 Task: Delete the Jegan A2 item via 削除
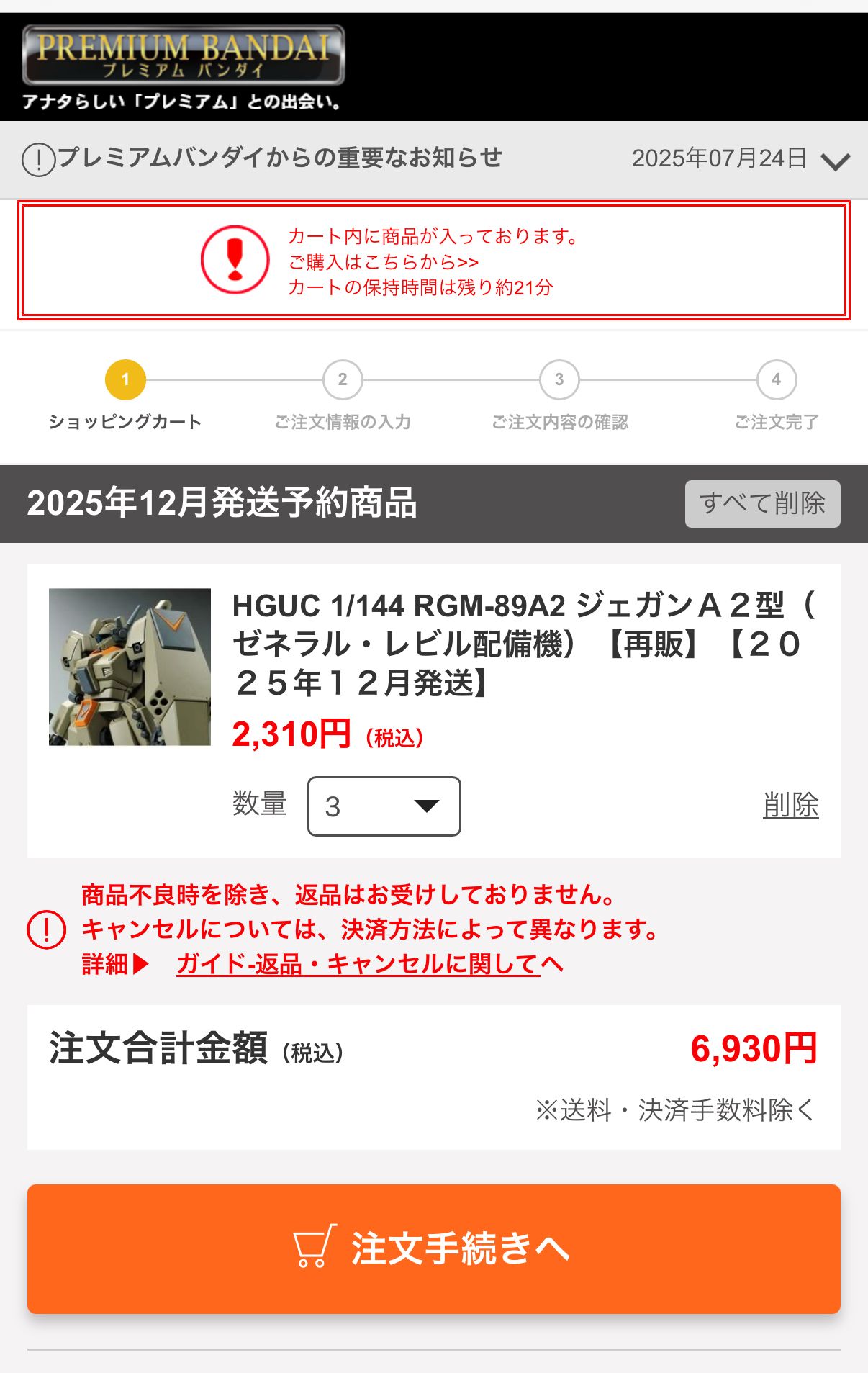(x=790, y=805)
